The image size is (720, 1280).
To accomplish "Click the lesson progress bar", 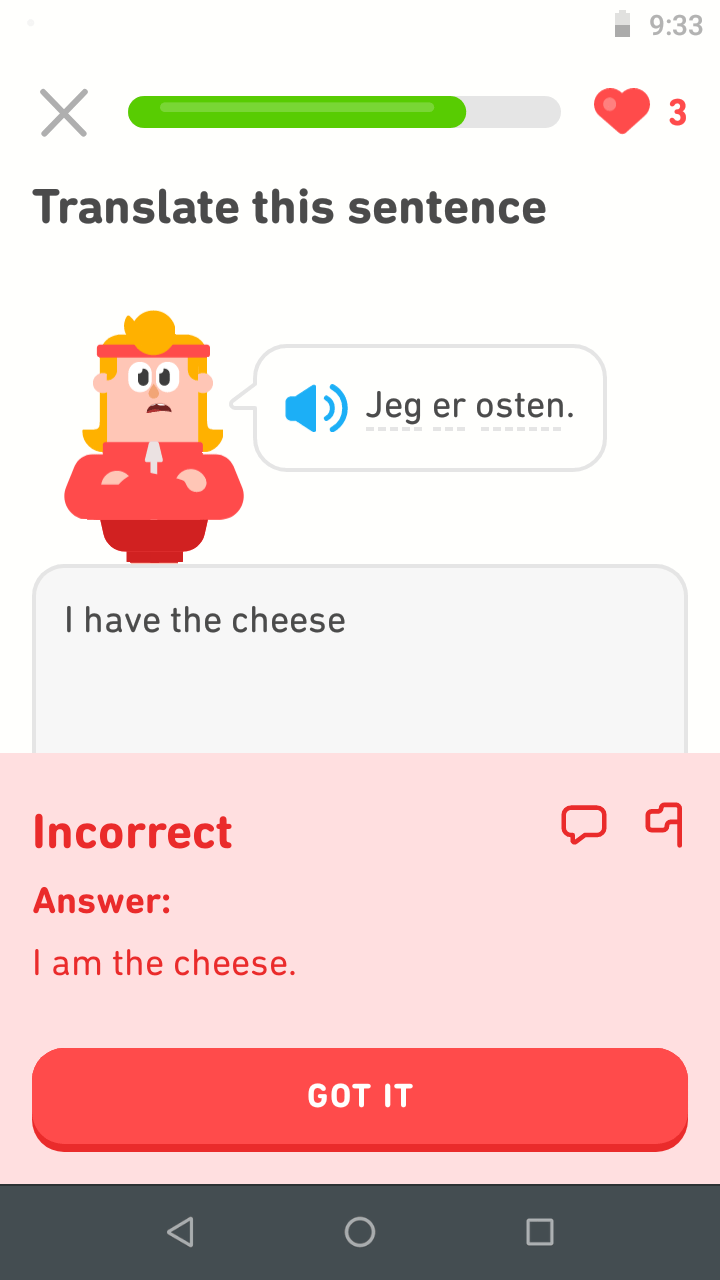I will 344,112.
